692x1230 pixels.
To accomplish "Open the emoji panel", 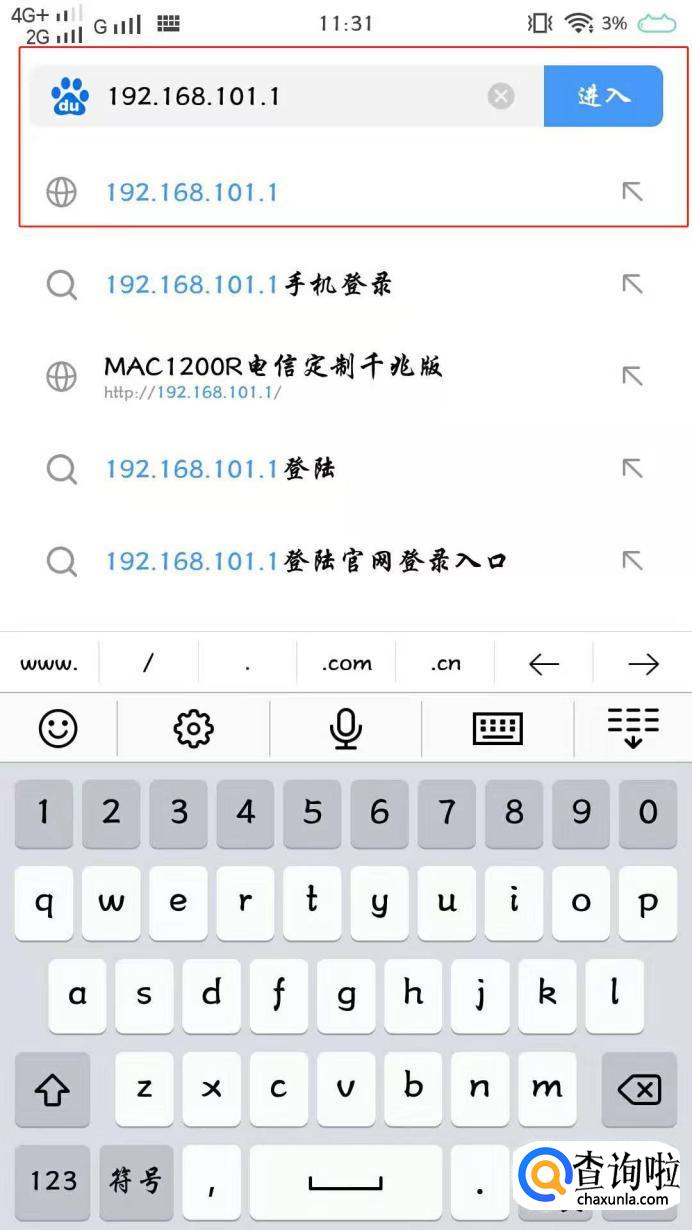I will 58,727.
